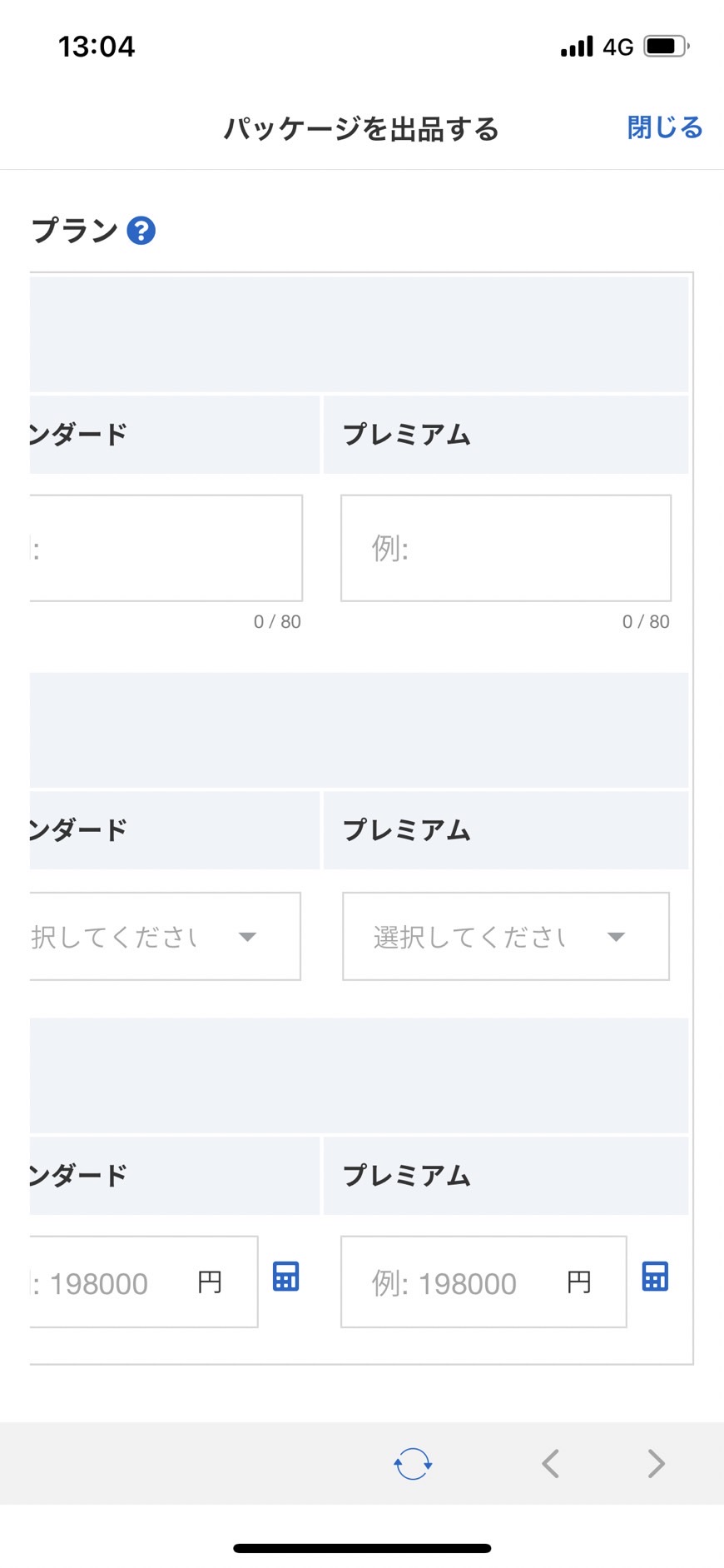Tap the スタンダード title text field
Viewport: 724px width, 1568px height.
(x=166, y=548)
